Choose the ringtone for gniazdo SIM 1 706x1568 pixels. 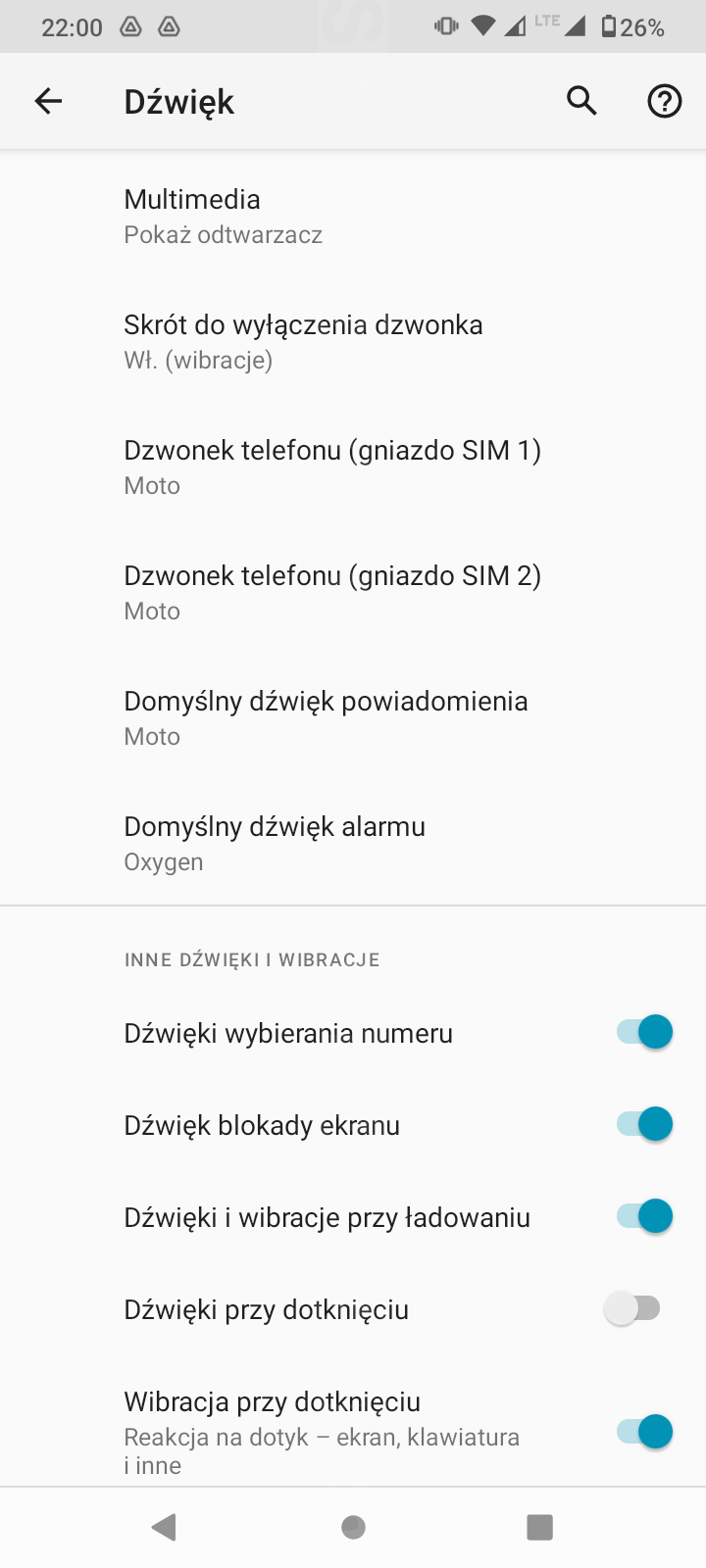point(353,466)
